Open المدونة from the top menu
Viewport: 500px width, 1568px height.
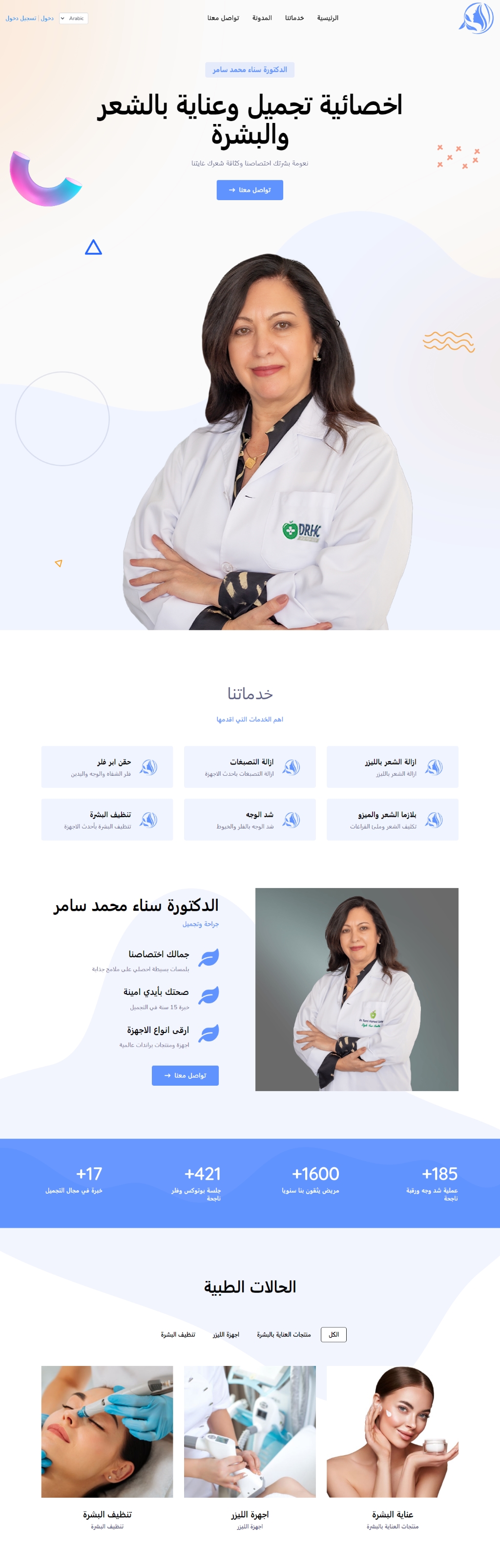(262, 18)
